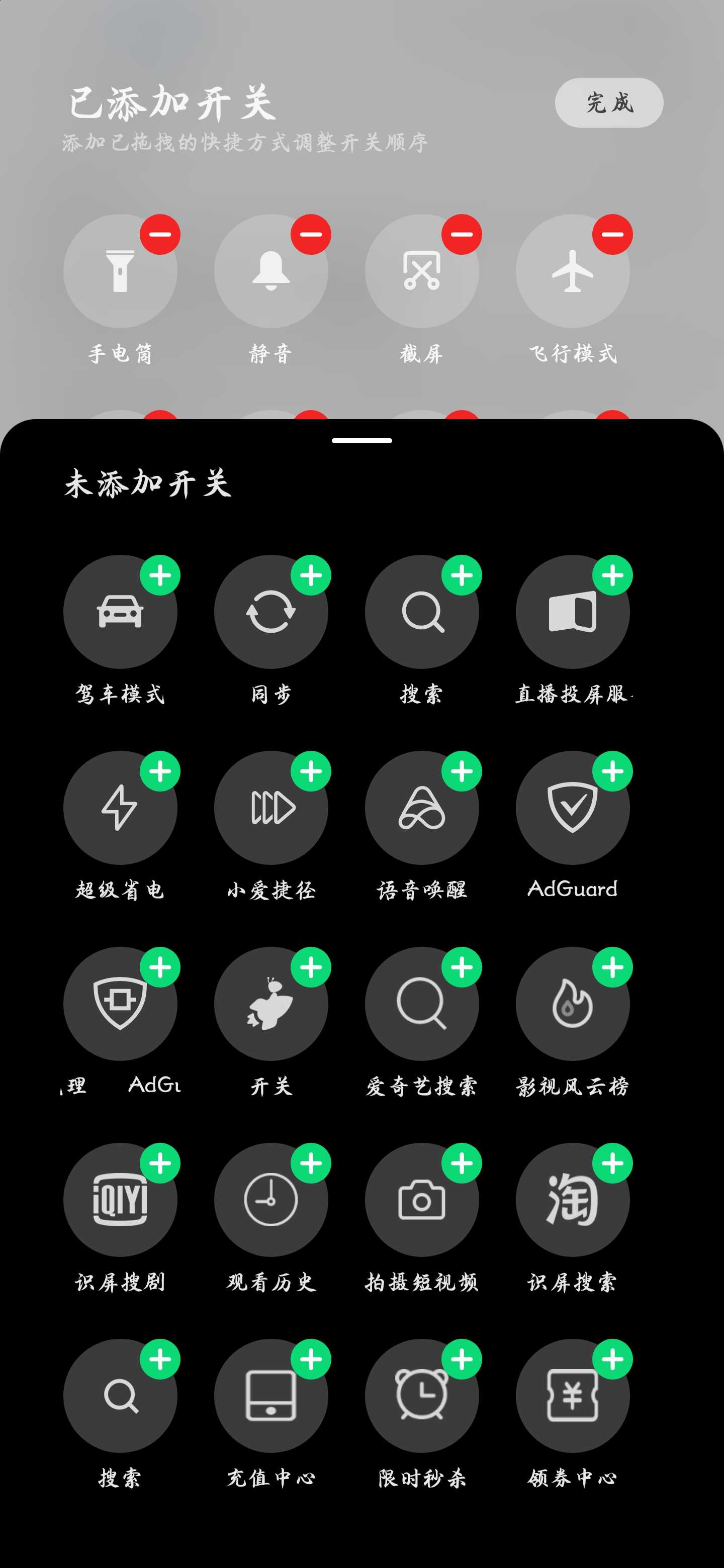Screen dimensions: 724x1568
Task: Add the 观看历史 watch history switch
Action: pyautogui.click(x=311, y=1163)
